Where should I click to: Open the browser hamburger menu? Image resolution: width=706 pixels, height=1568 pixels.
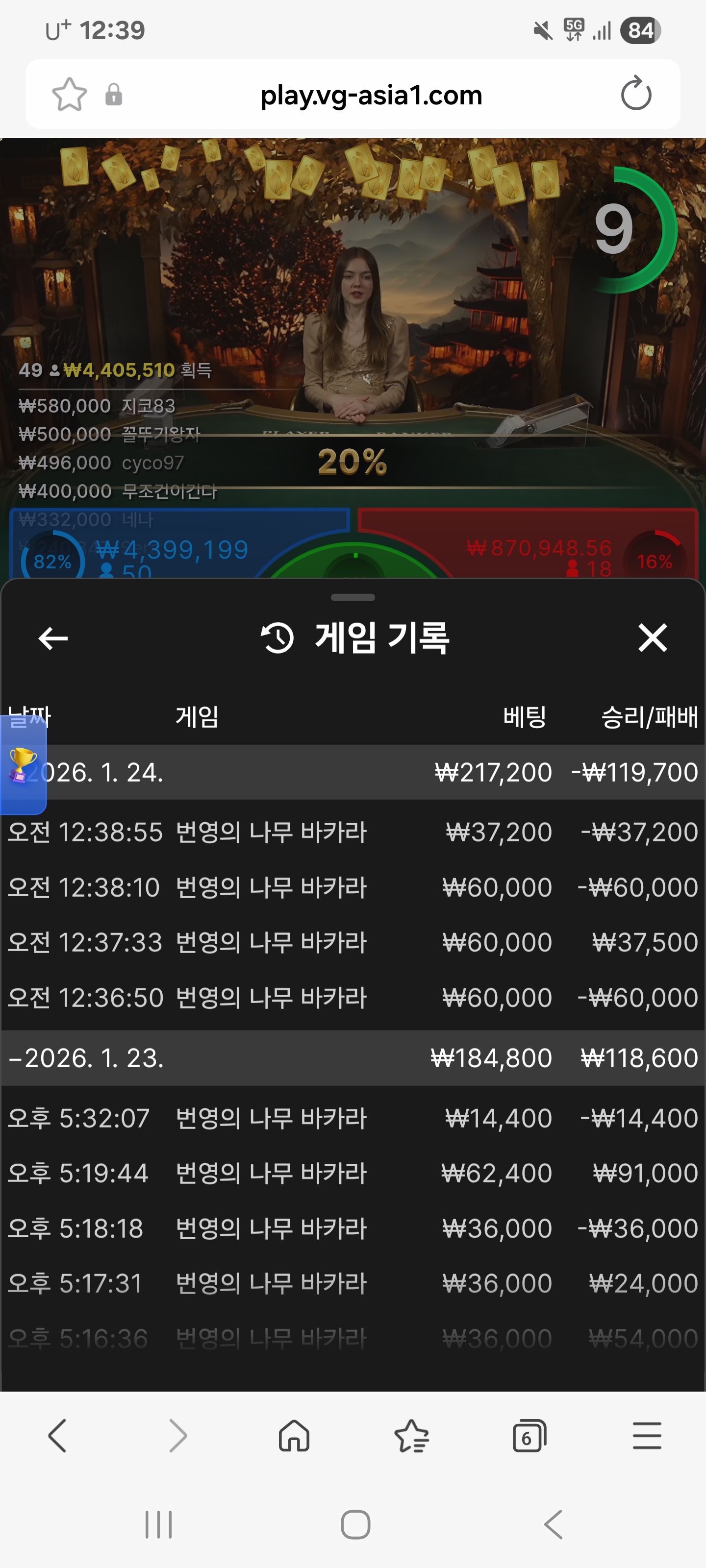(646, 1437)
